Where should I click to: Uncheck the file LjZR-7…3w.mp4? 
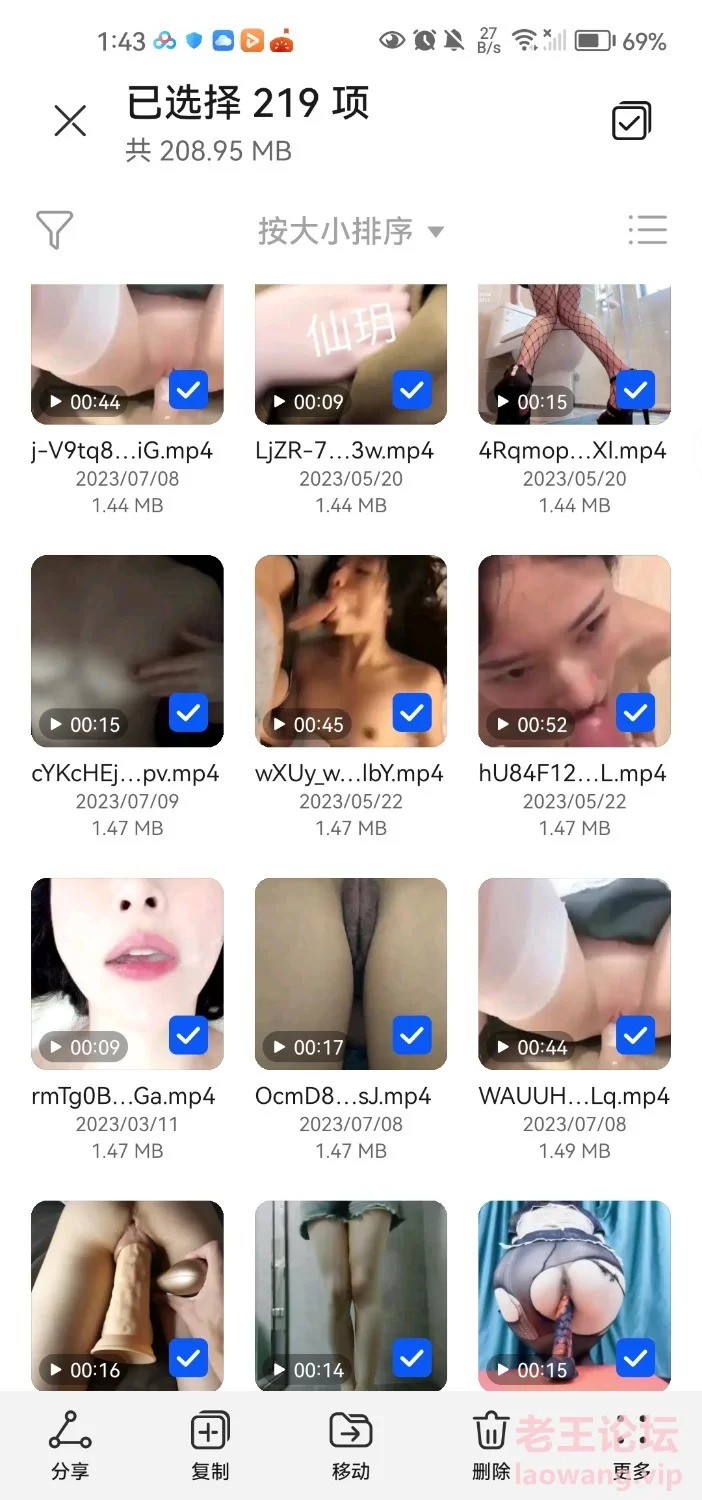(x=411, y=390)
